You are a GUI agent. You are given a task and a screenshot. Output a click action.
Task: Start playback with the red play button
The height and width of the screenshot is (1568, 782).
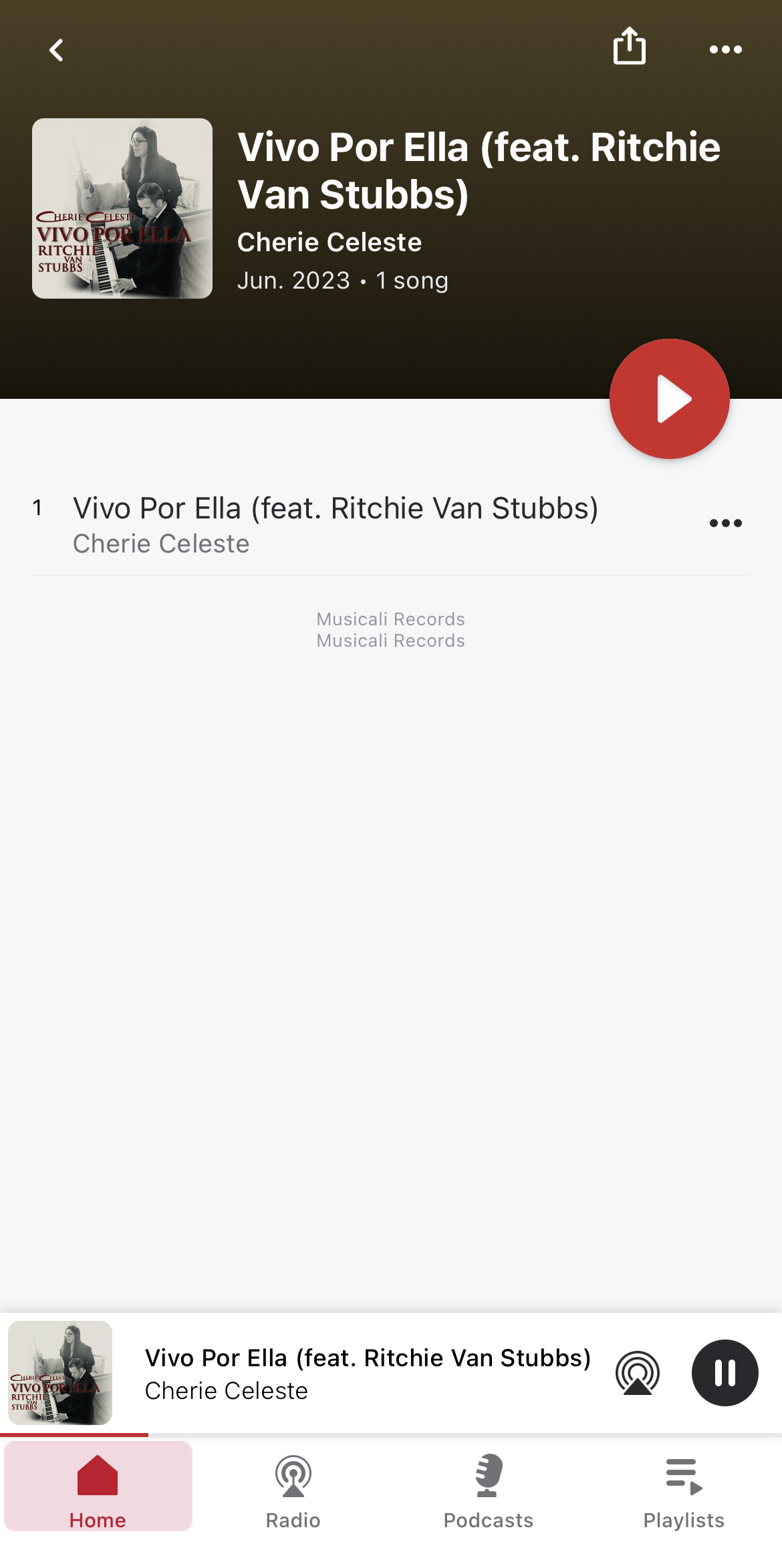click(x=669, y=399)
